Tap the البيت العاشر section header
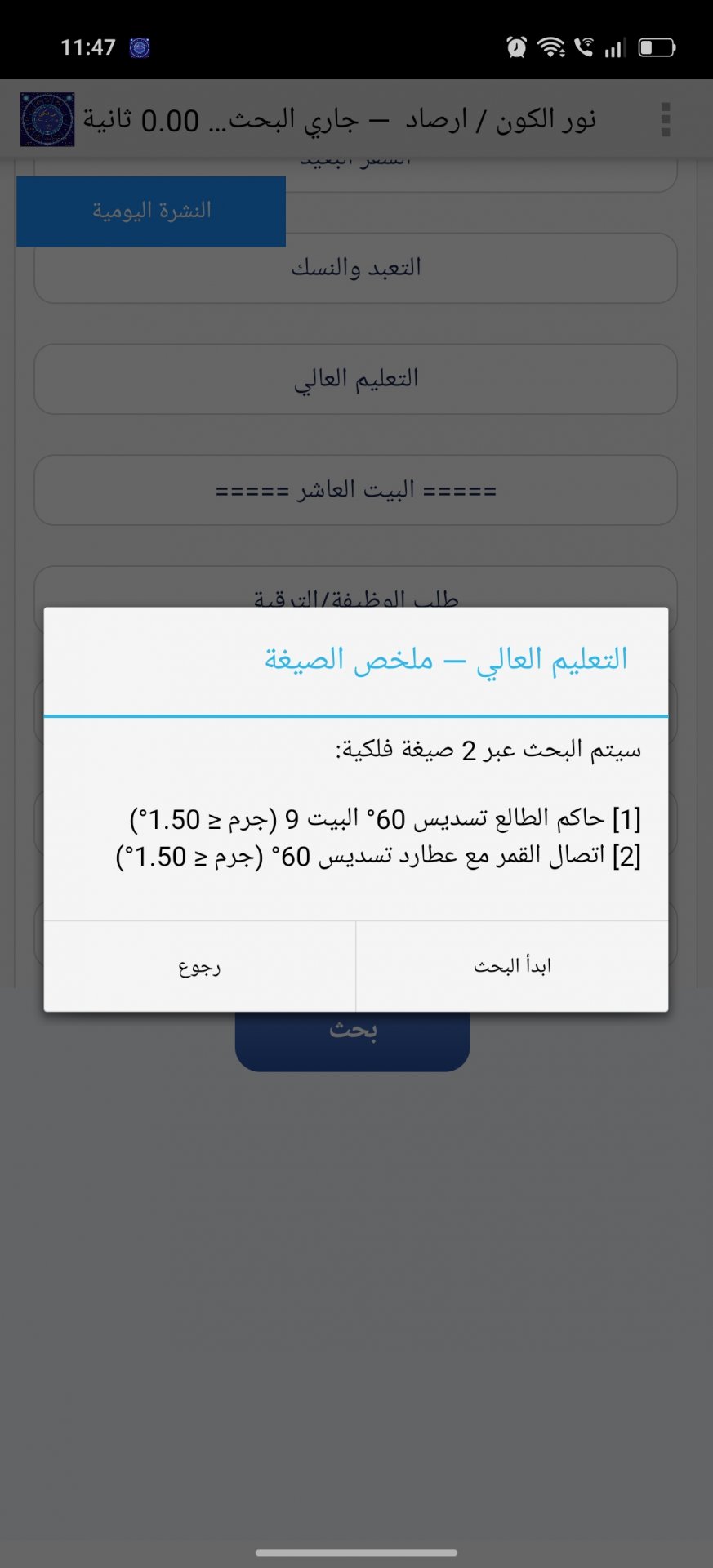Screen dimensions: 713x1568 [x=355, y=490]
